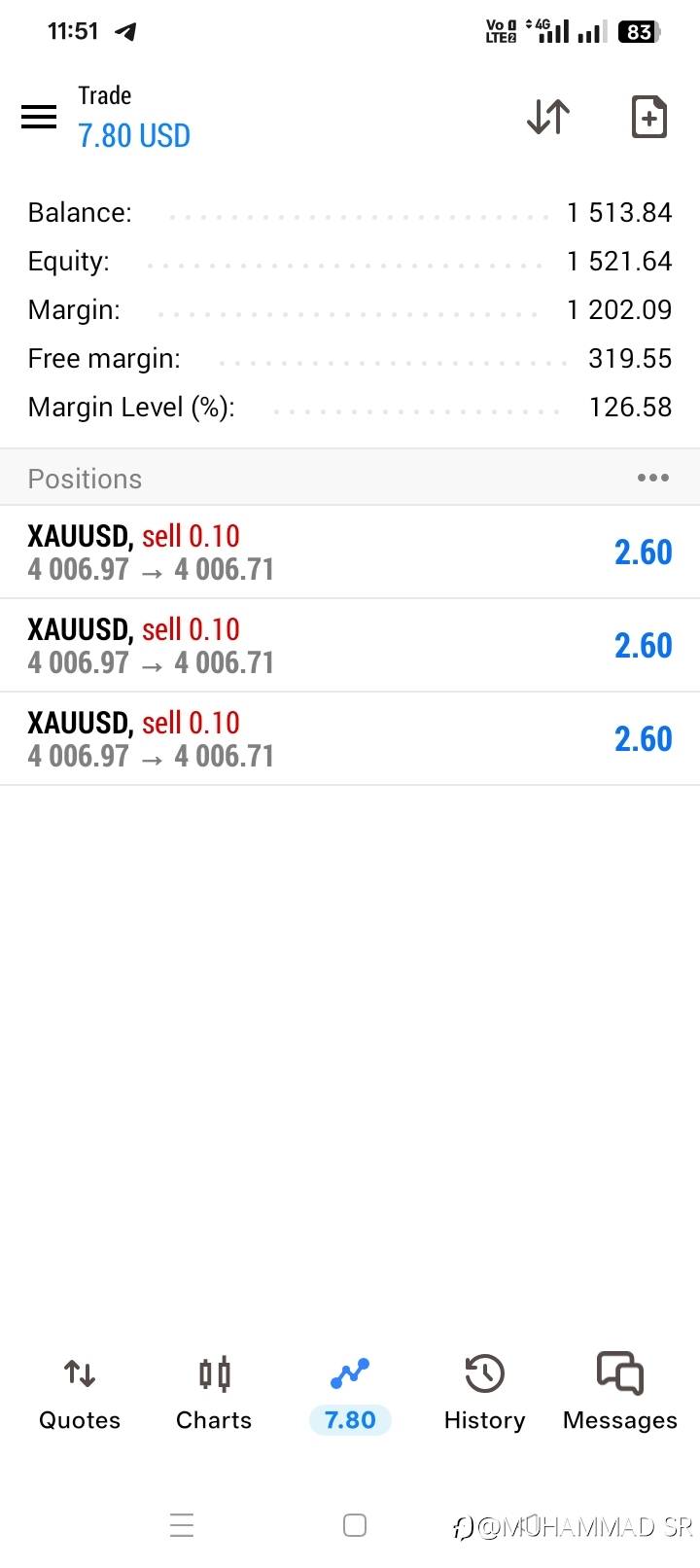Tap the system home button
The height and width of the screenshot is (1568, 700).
pos(355,1525)
